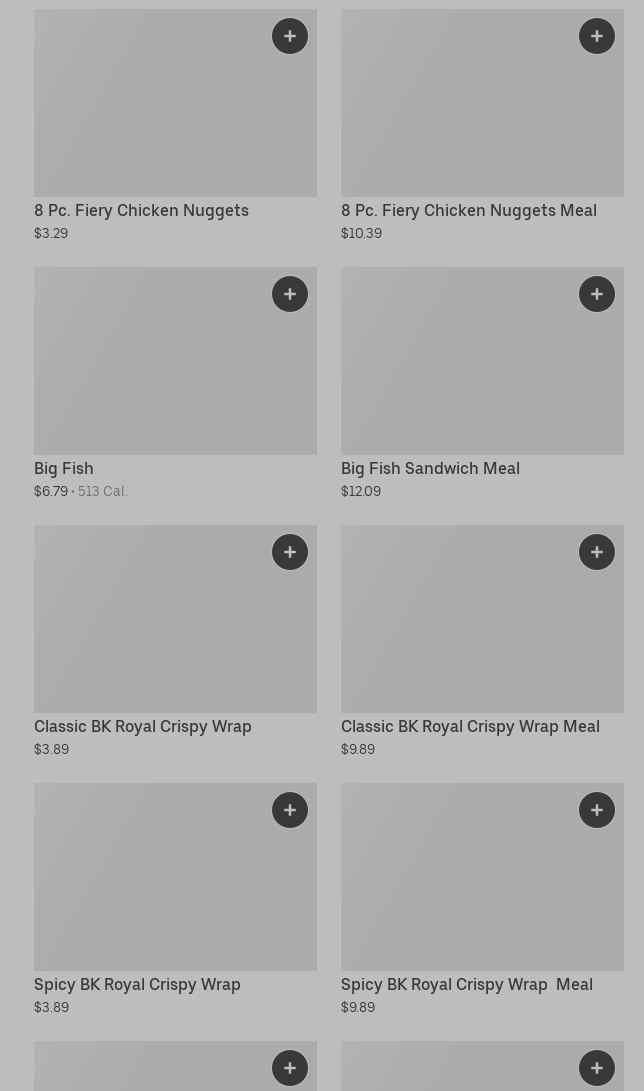Add 8 Pc. Fiery Chicken Nuggets to cart
Screen dimensions: 644x1091
click(290, 36)
